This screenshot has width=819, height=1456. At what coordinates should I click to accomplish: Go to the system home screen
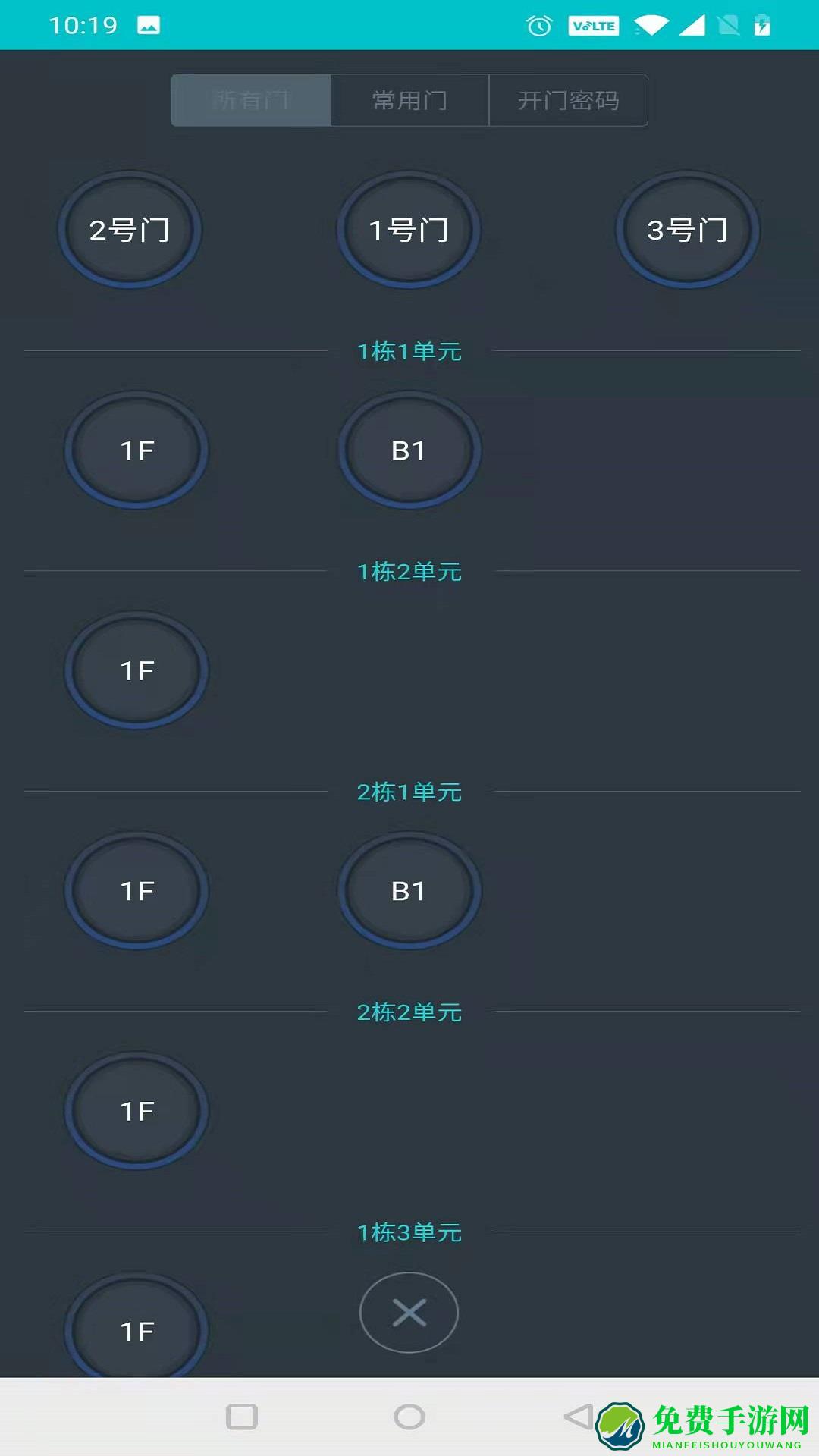pos(409,1417)
